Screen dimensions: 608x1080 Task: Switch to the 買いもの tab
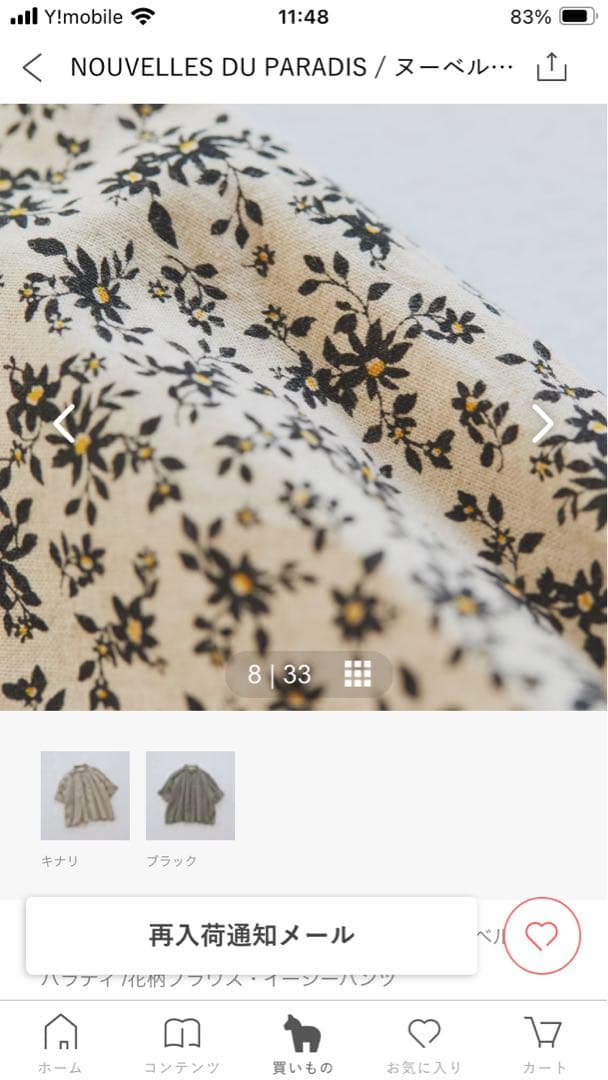[x=302, y=1043]
